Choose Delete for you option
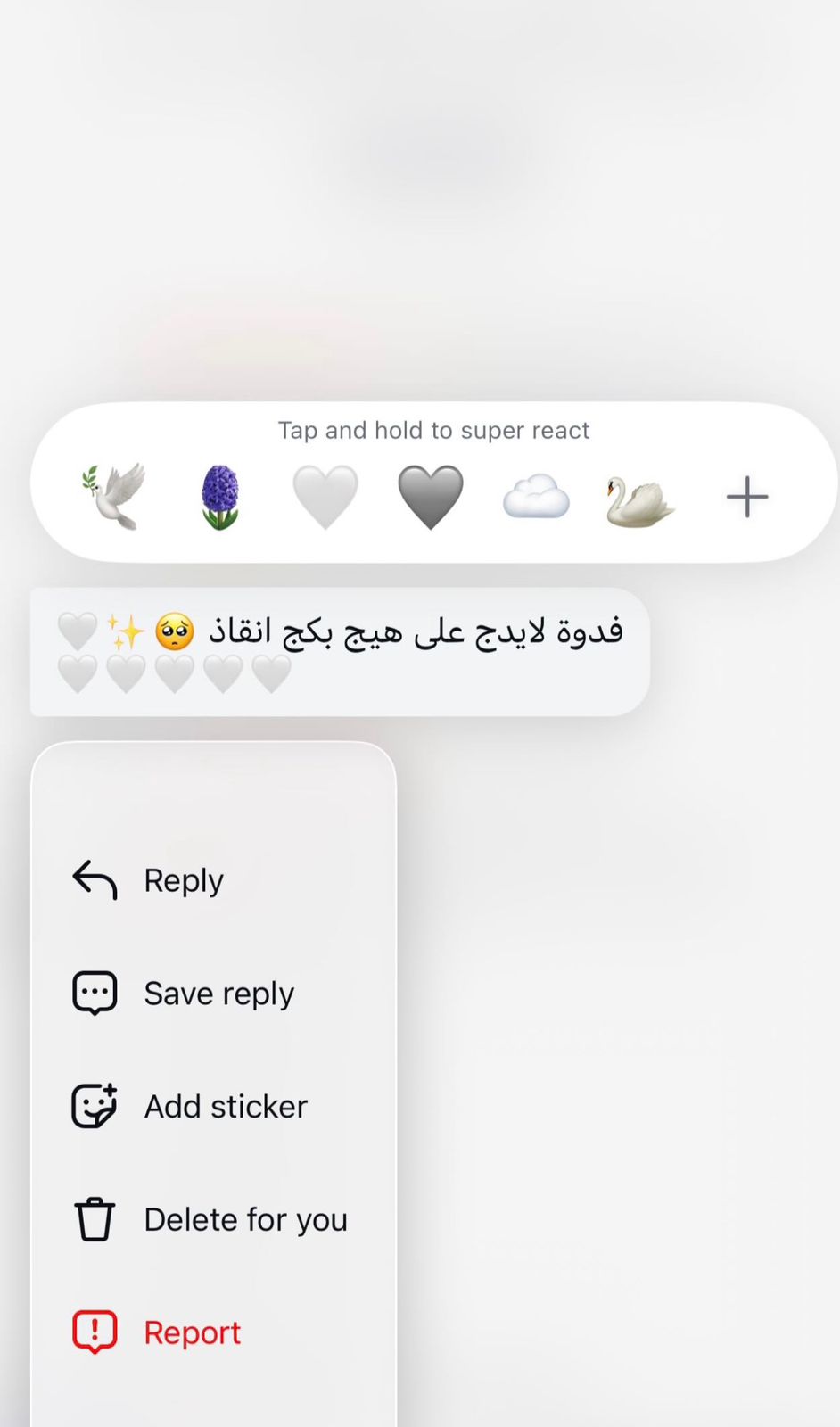840x1427 pixels. (x=246, y=1219)
